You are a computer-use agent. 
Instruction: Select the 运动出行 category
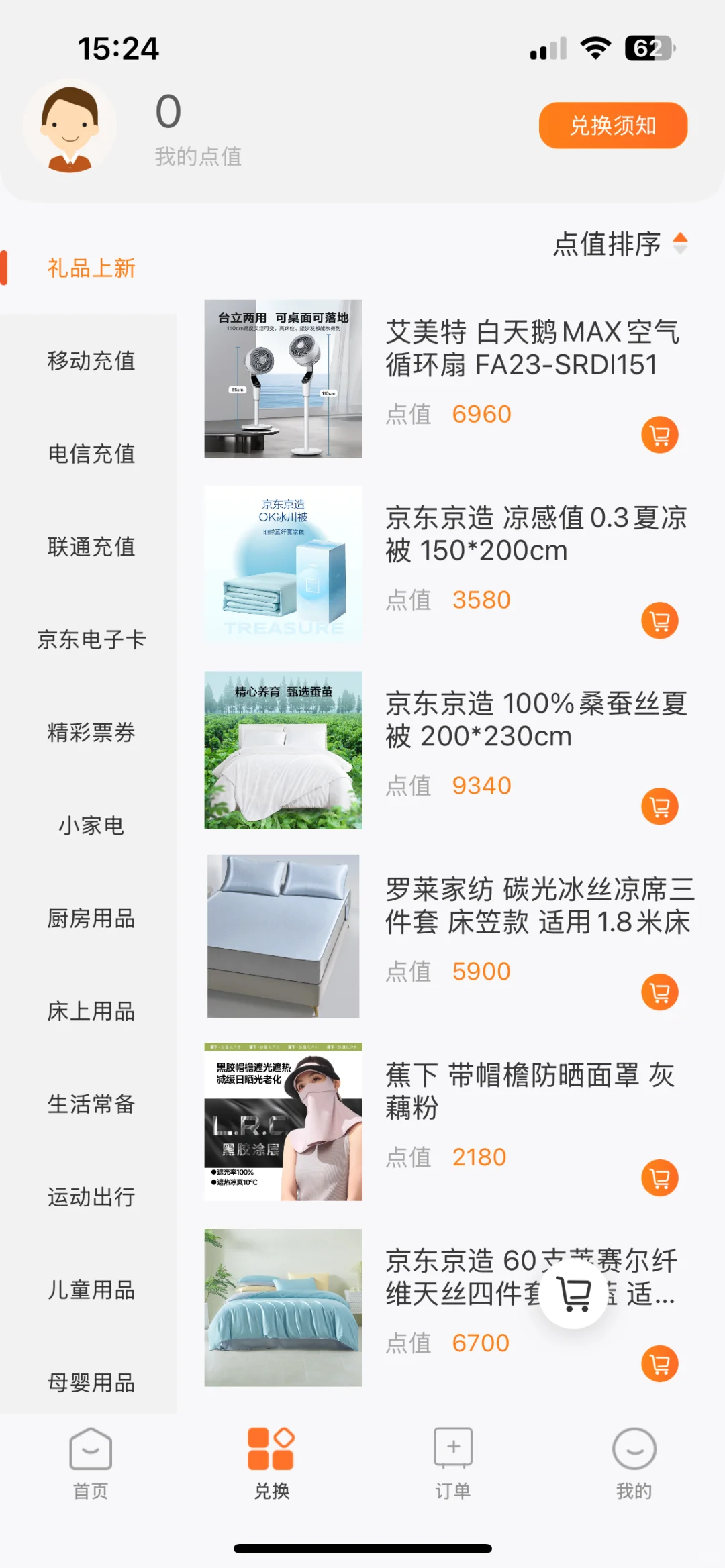click(91, 1197)
